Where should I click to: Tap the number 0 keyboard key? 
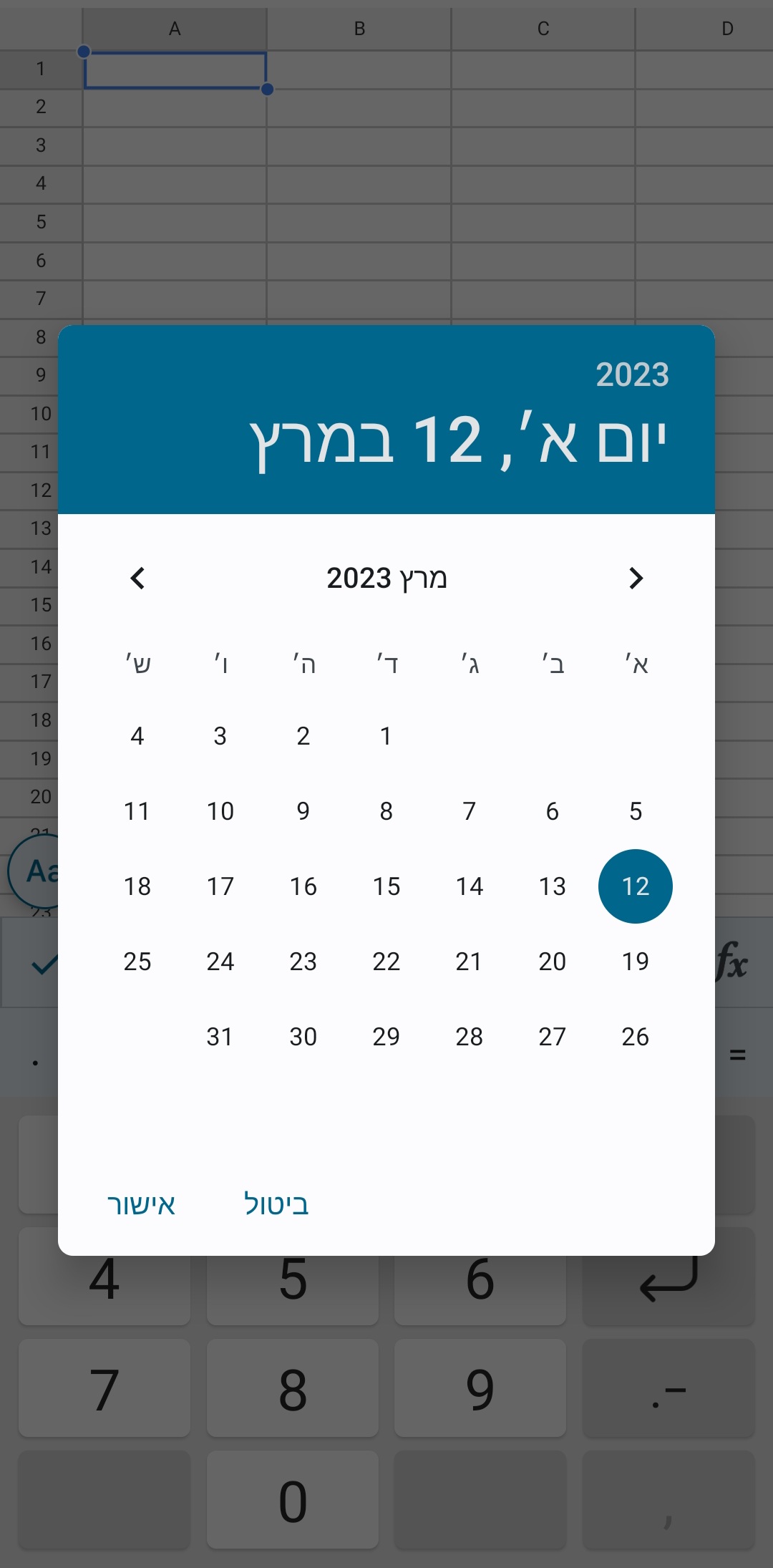click(x=292, y=1500)
